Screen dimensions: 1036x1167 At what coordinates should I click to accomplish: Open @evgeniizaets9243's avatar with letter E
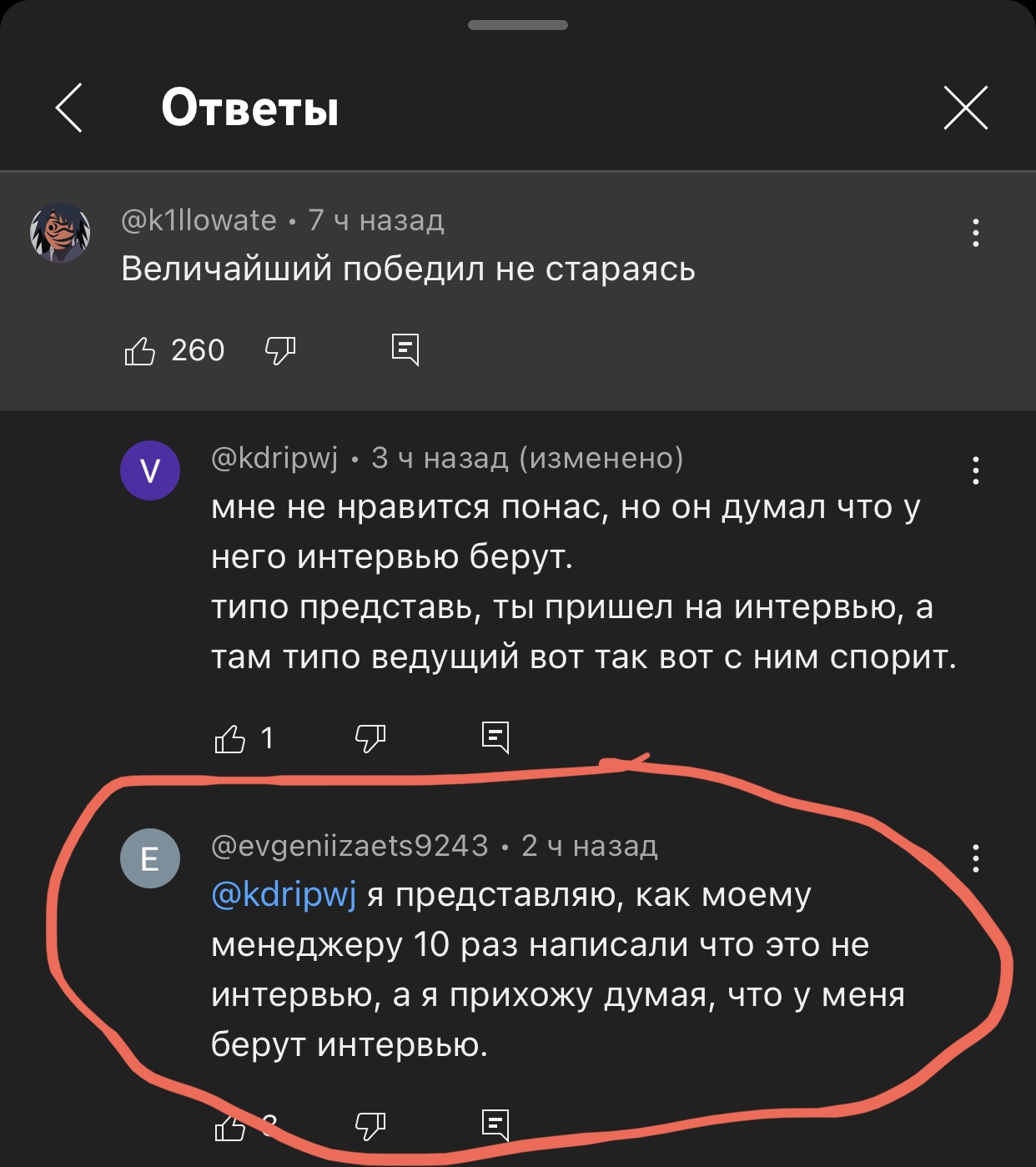pos(150,858)
